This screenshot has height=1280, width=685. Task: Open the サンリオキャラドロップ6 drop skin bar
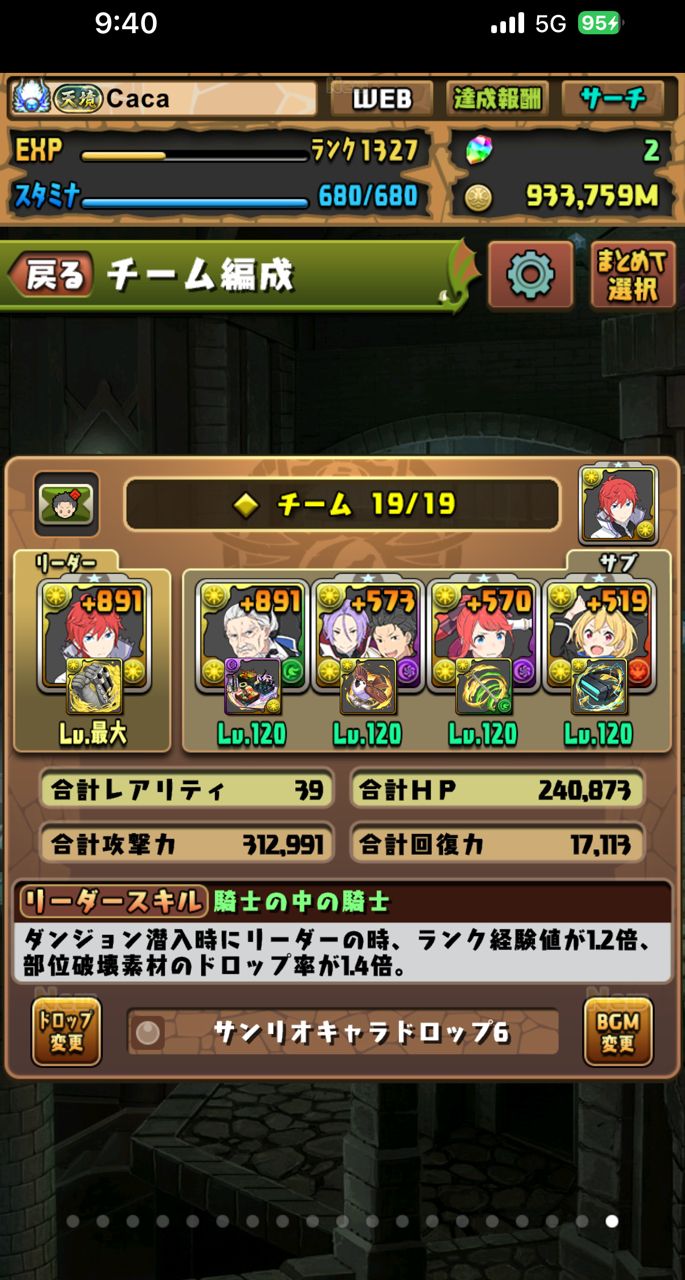click(x=342, y=1032)
